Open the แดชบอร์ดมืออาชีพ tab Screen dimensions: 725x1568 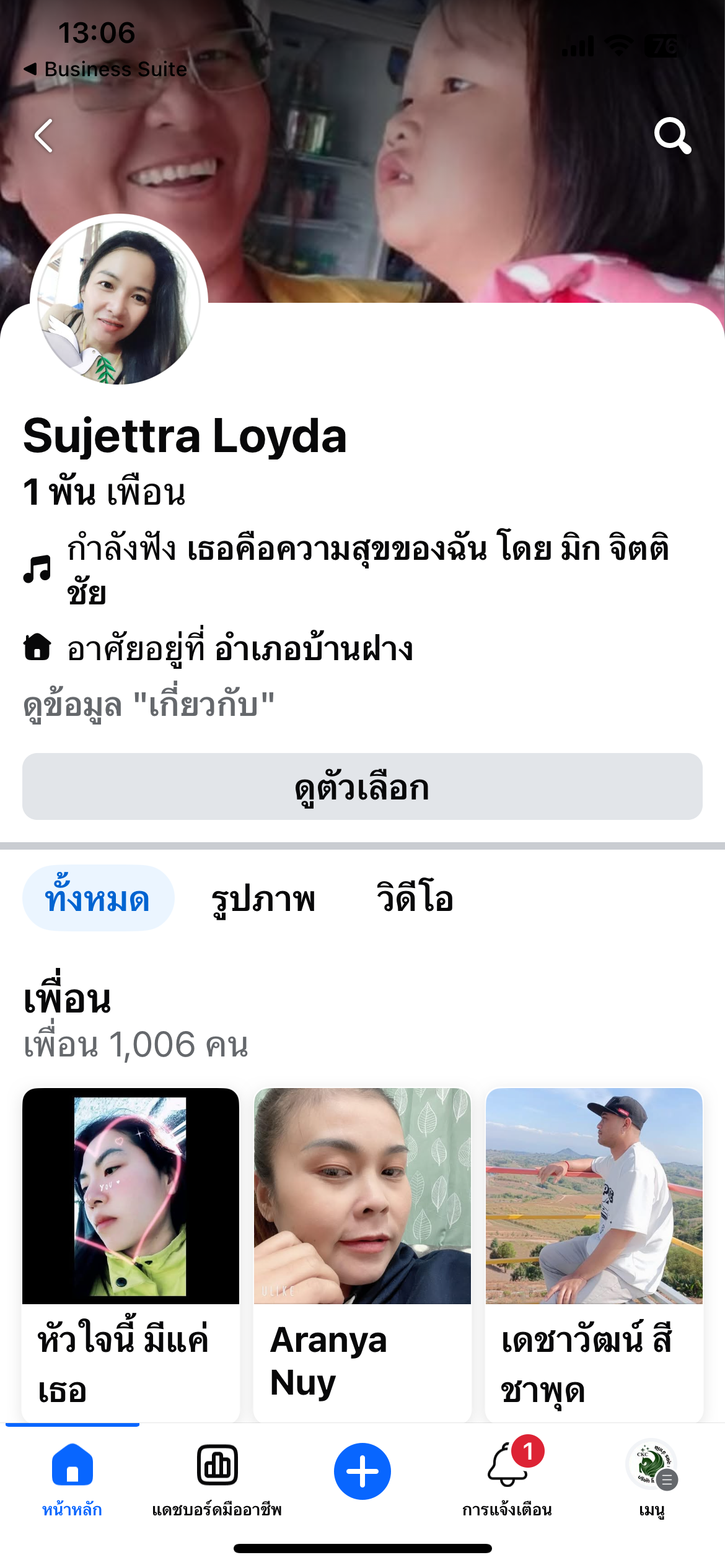coord(217,1478)
